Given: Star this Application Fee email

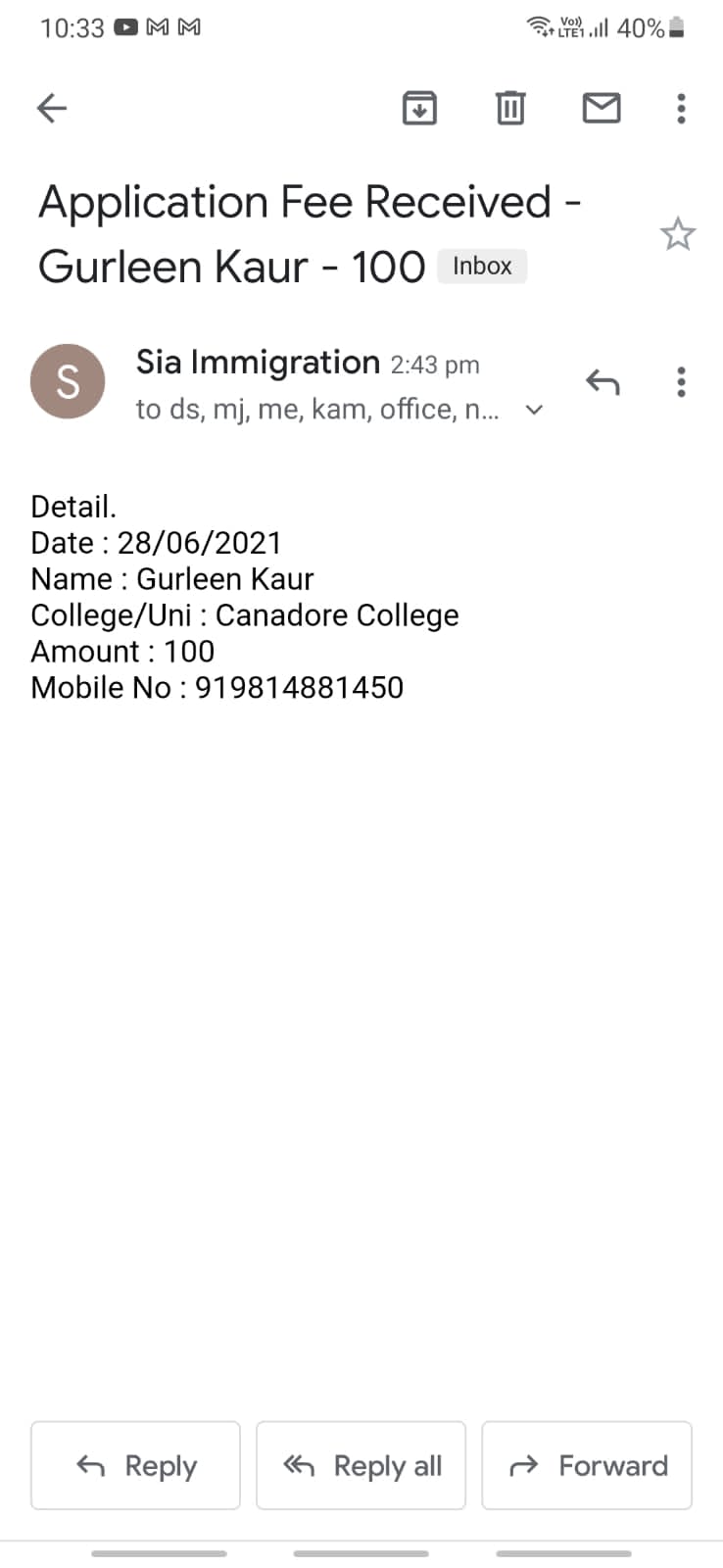Looking at the screenshot, I should (678, 234).
